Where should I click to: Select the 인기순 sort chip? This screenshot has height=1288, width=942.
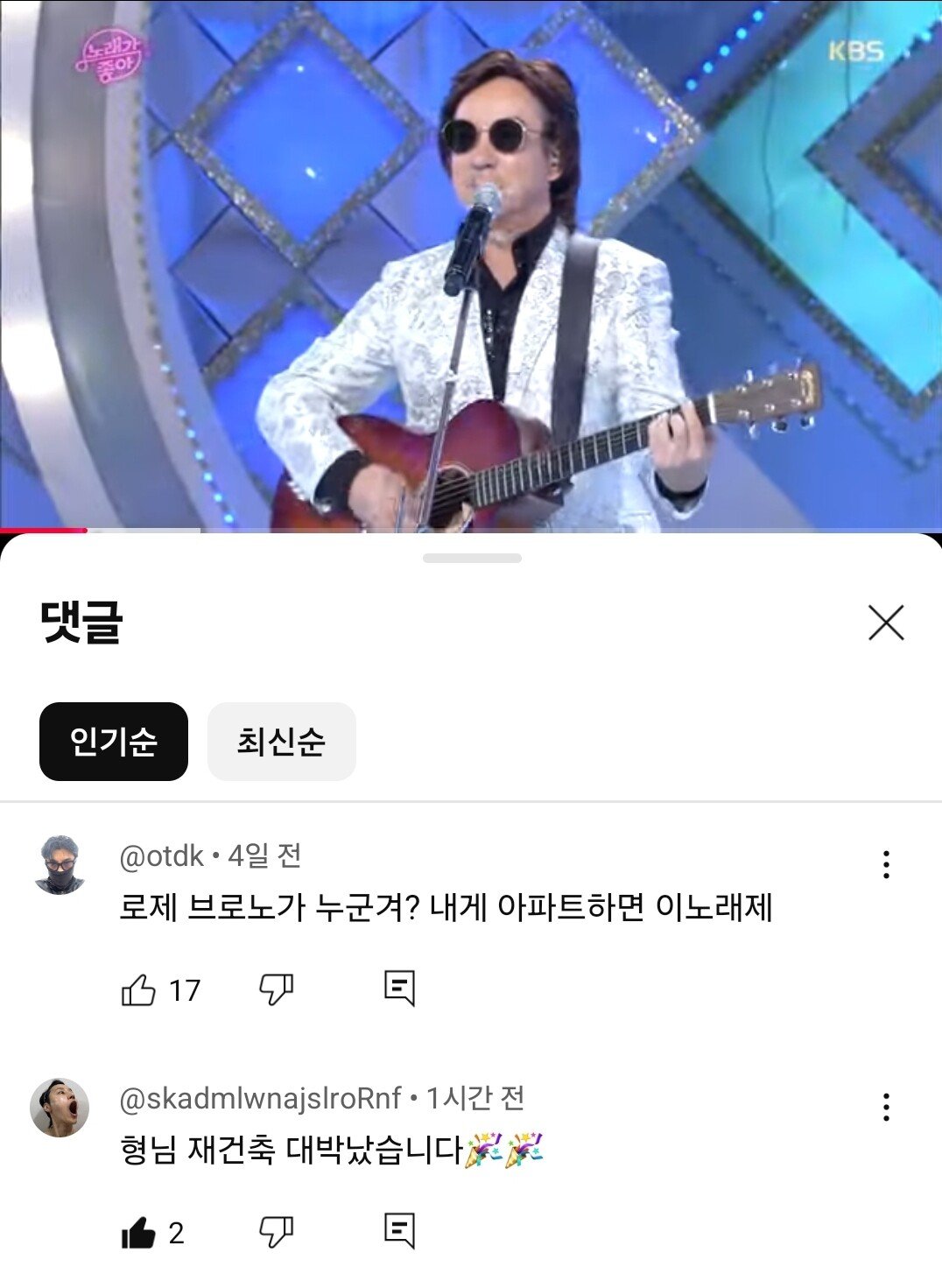coord(114,742)
